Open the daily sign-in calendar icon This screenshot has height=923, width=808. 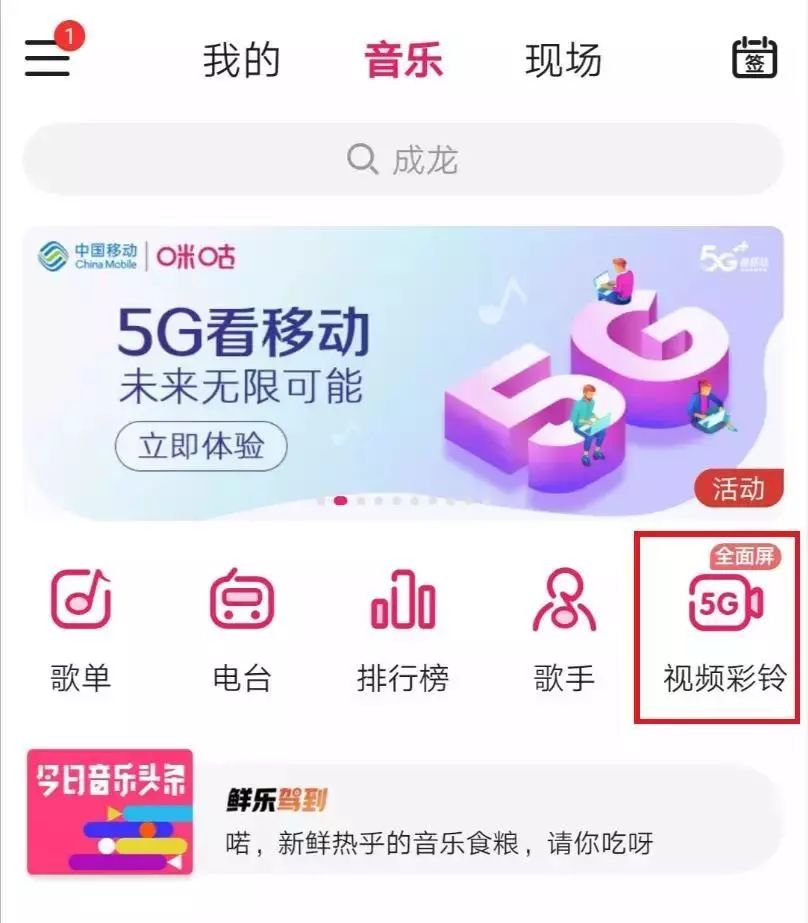point(754,58)
